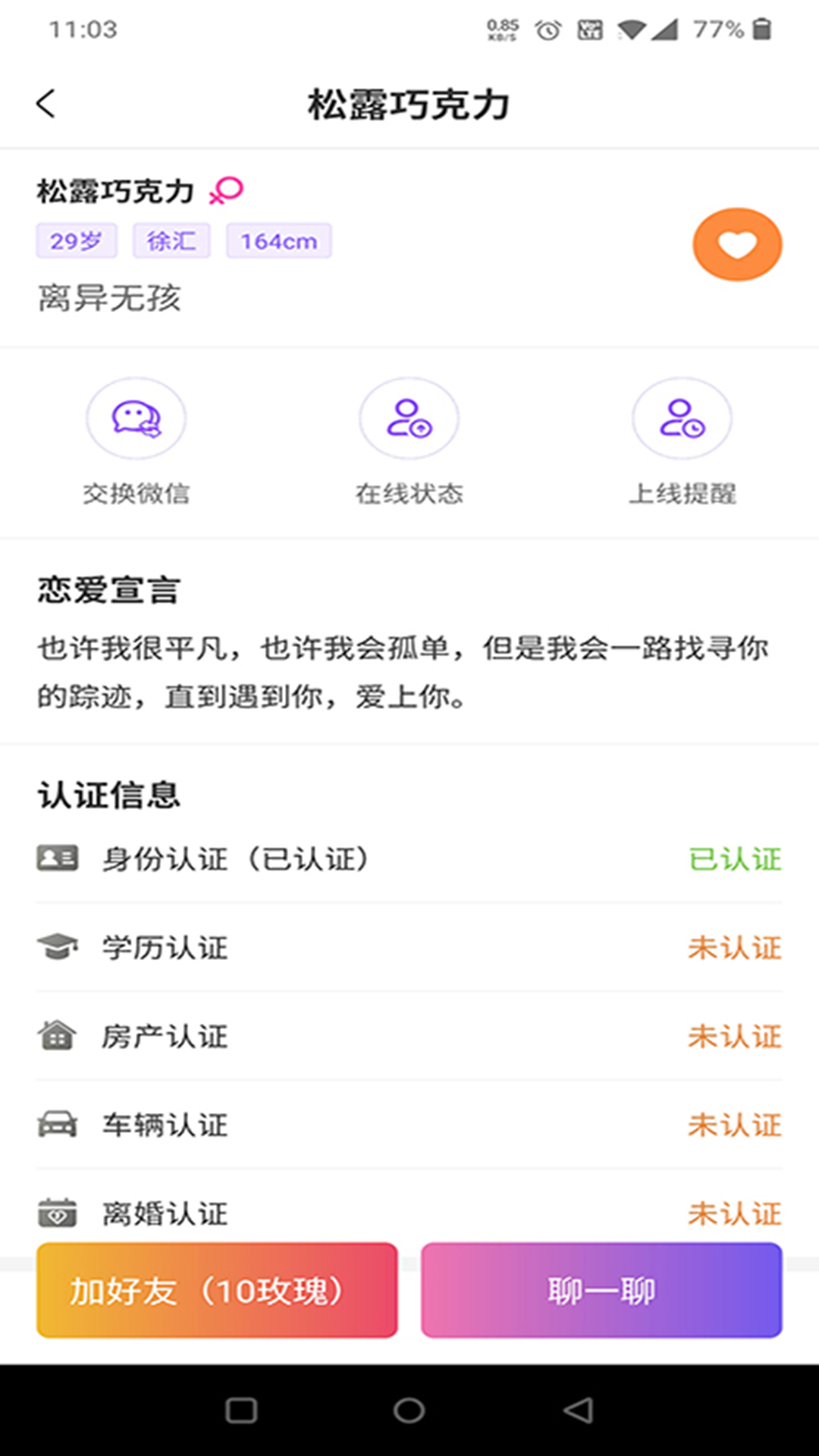Open the system recent apps view
This screenshot has width=819, height=1456.
[x=241, y=1410]
